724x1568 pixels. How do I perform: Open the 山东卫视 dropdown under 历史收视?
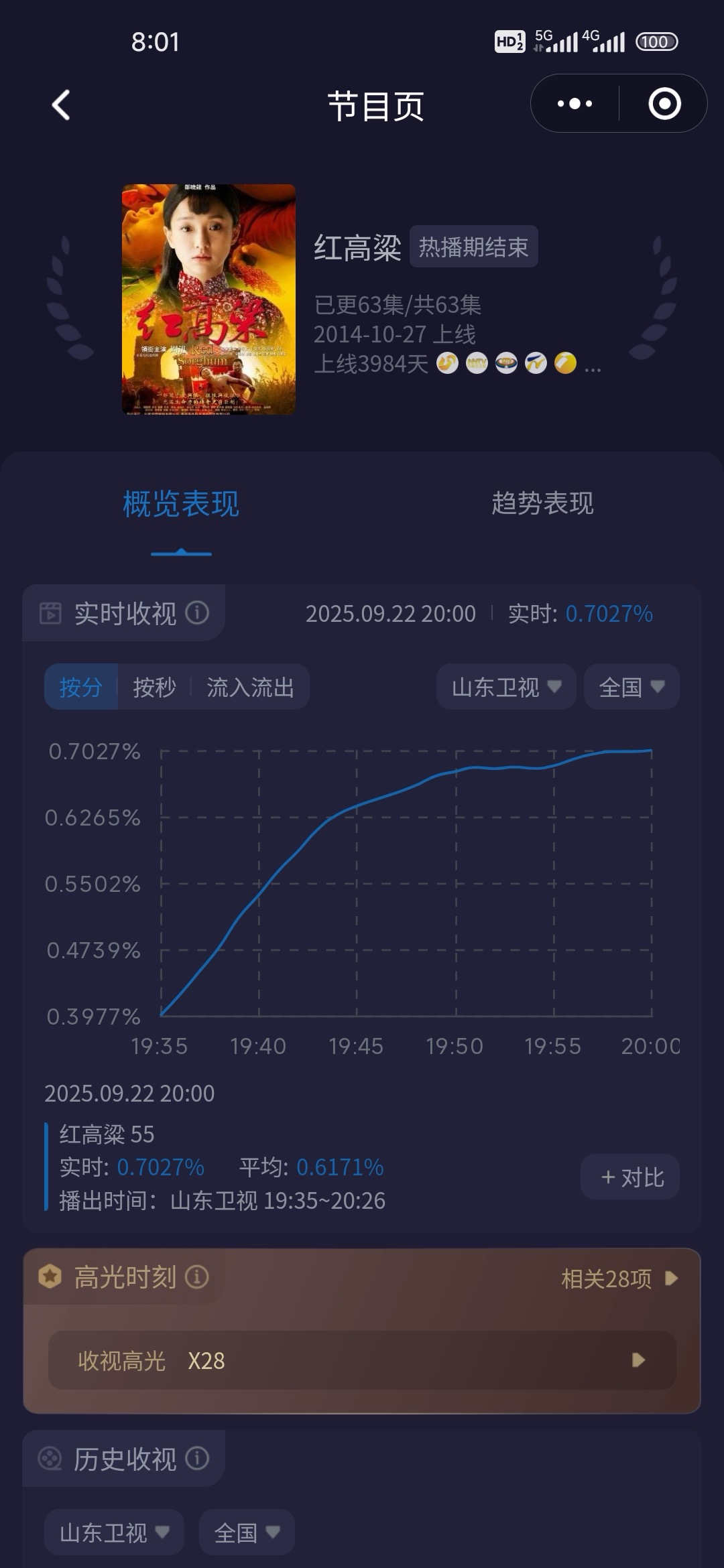tap(114, 1532)
